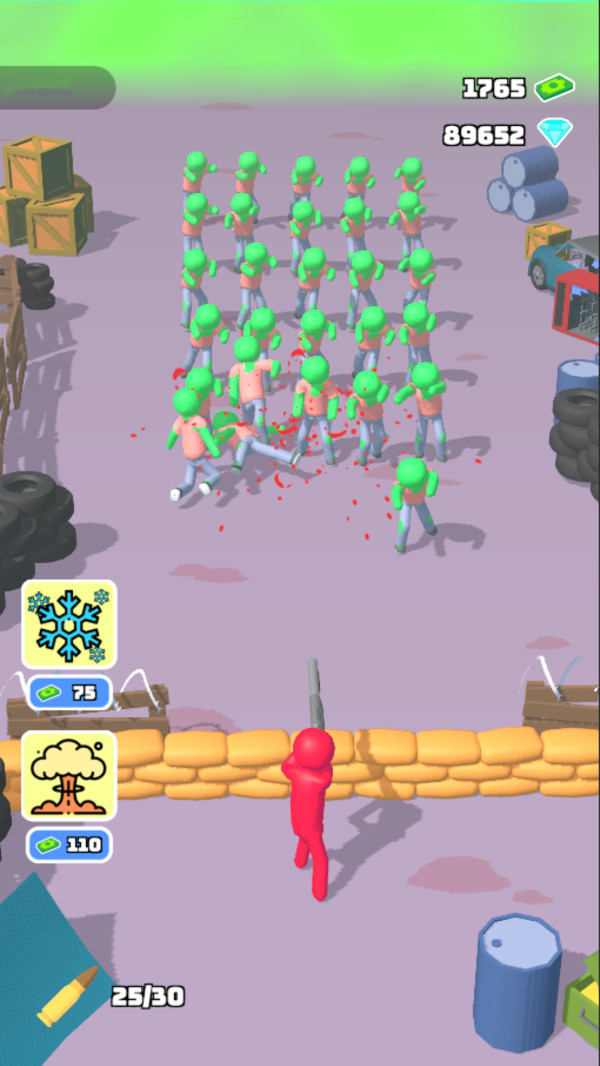Buy the freeze power-up for 75 cash
Viewport: 600px width, 1066px height.
[69, 693]
